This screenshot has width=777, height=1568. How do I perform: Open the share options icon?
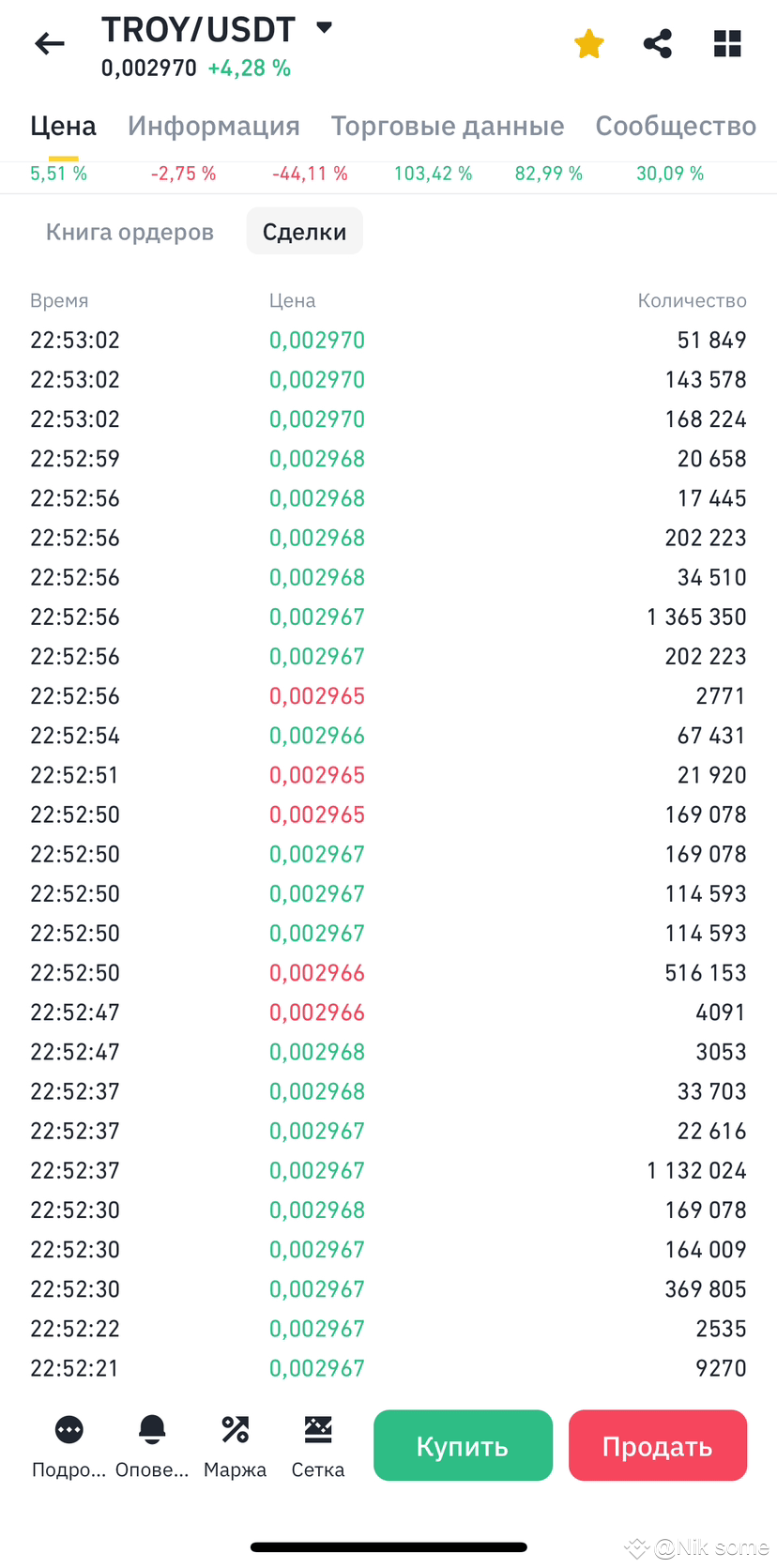tap(657, 43)
